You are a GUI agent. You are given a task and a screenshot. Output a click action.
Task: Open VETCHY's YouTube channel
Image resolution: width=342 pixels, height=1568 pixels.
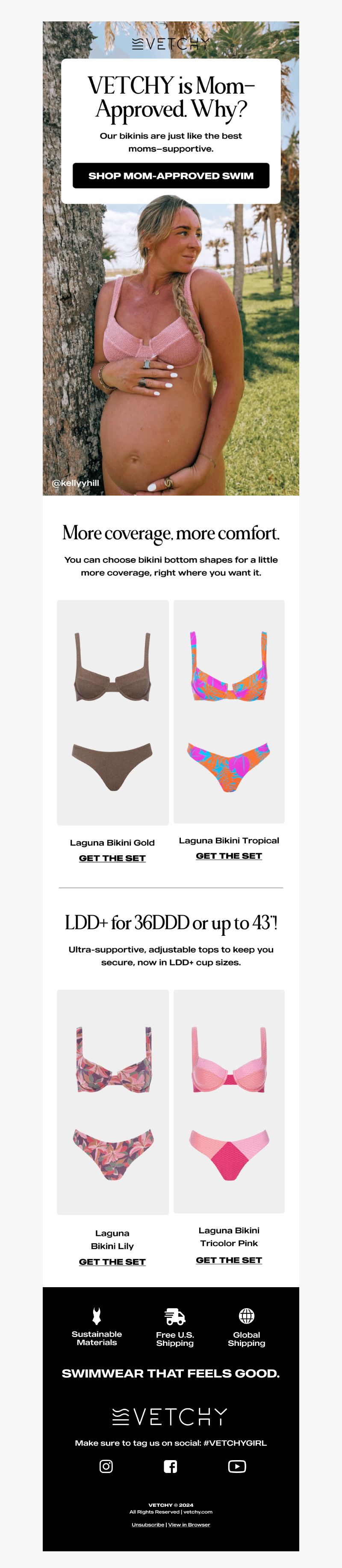pos(237,1467)
